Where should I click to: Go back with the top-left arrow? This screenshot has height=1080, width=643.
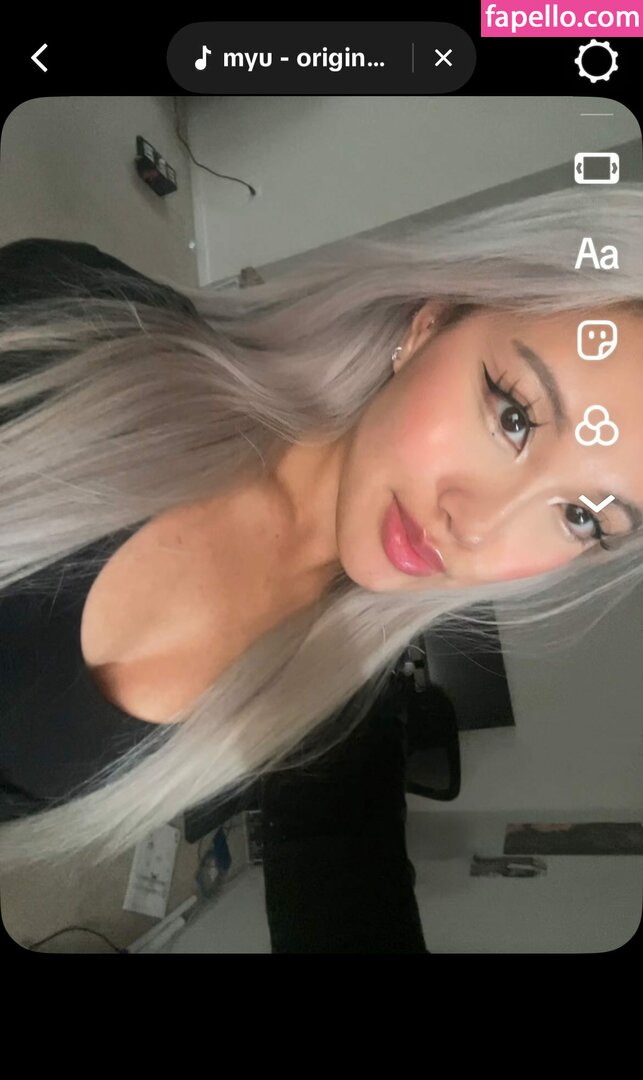(39, 58)
